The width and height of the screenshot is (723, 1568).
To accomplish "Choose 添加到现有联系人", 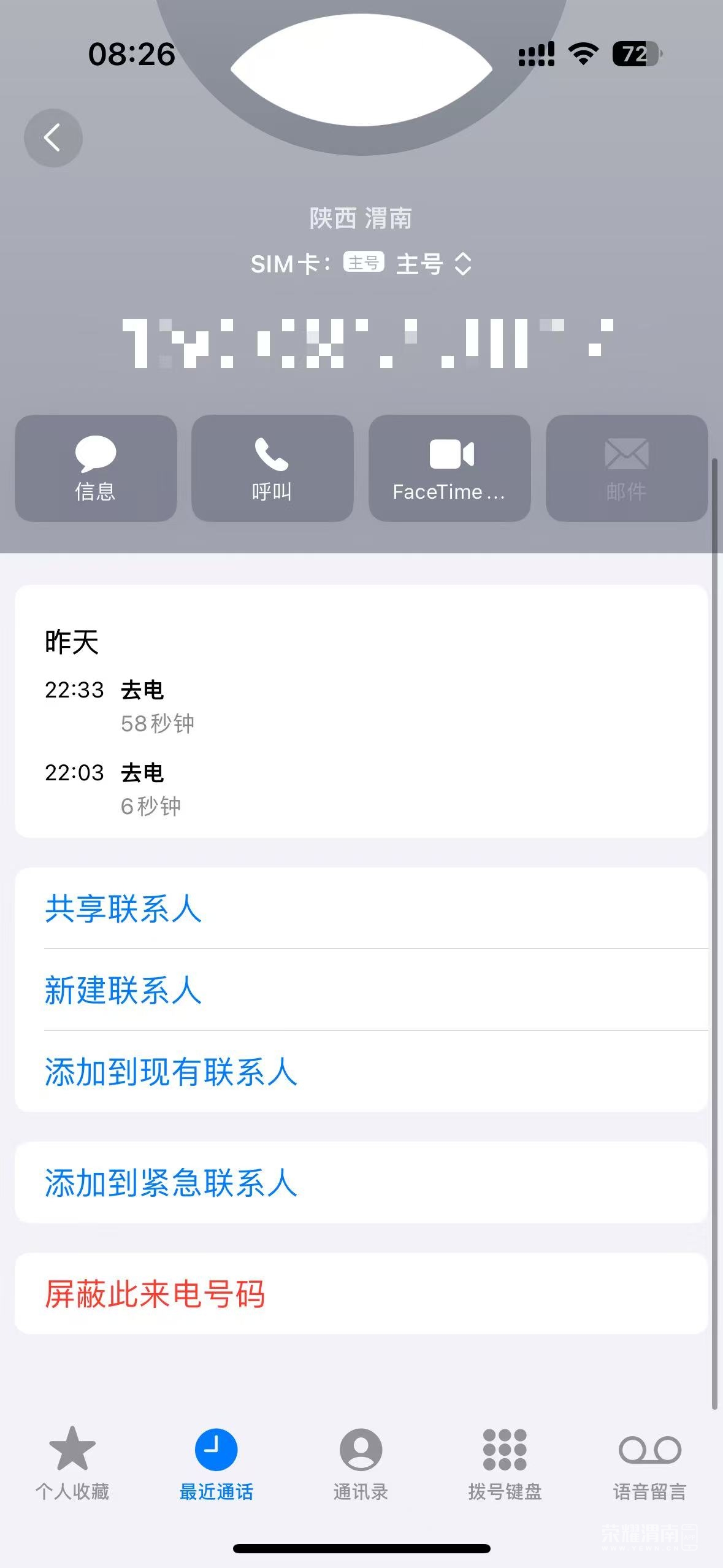I will coord(170,1072).
